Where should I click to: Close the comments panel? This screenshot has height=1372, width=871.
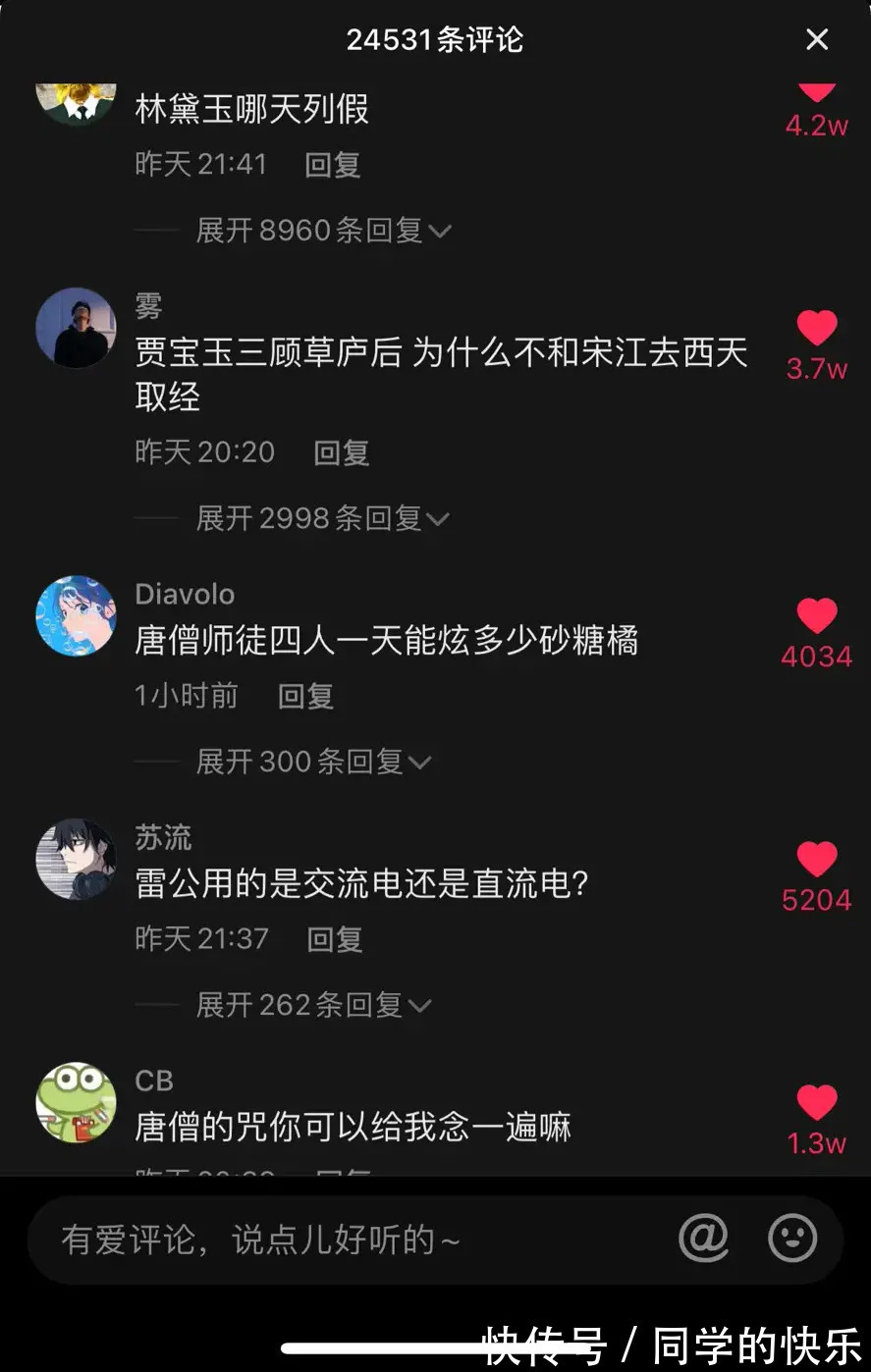coord(818,39)
